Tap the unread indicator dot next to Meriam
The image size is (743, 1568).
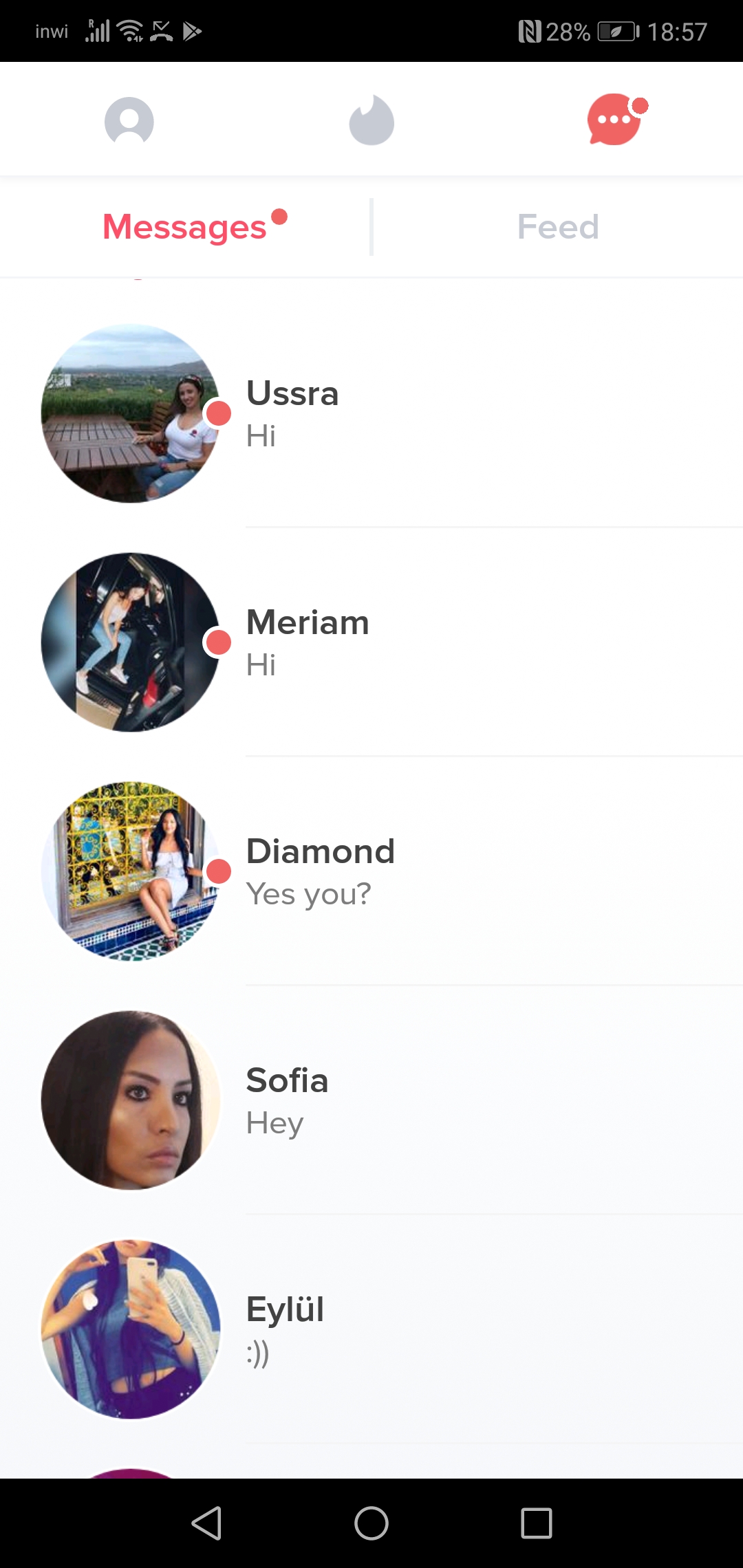click(218, 643)
